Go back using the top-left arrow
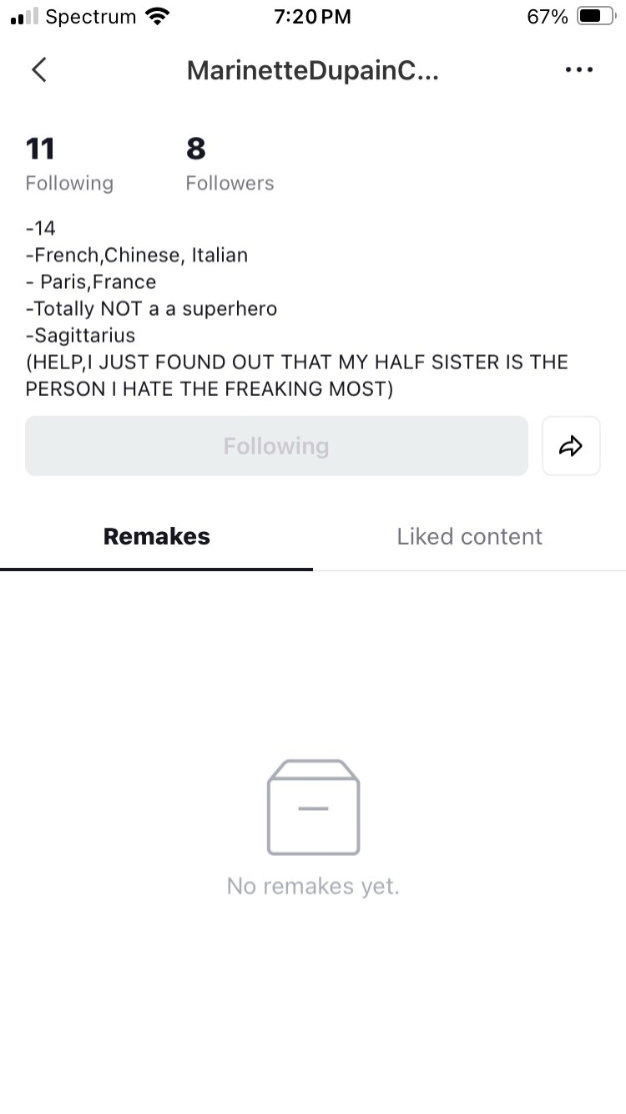The height and width of the screenshot is (1114, 626). (x=39, y=70)
